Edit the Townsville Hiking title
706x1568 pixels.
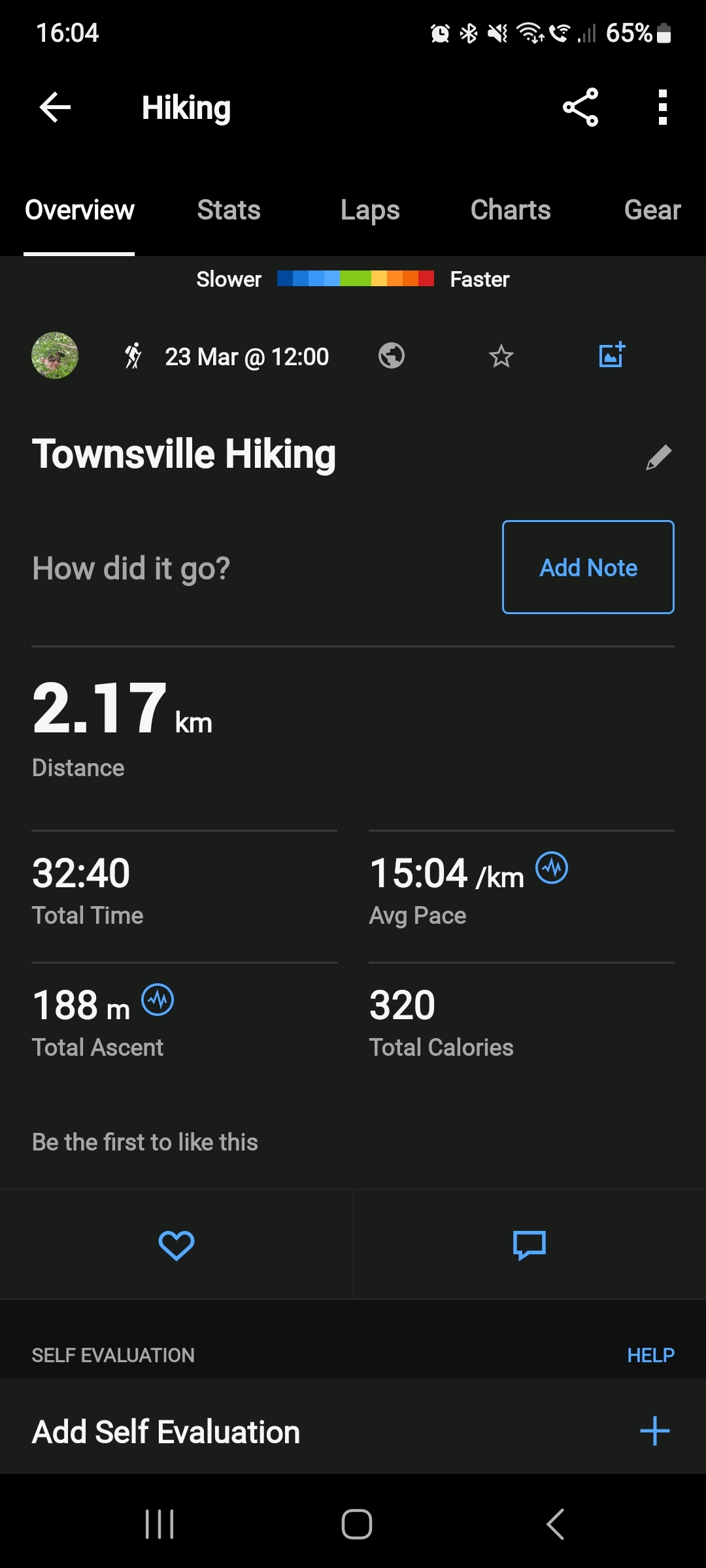click(x=658, y=457)
